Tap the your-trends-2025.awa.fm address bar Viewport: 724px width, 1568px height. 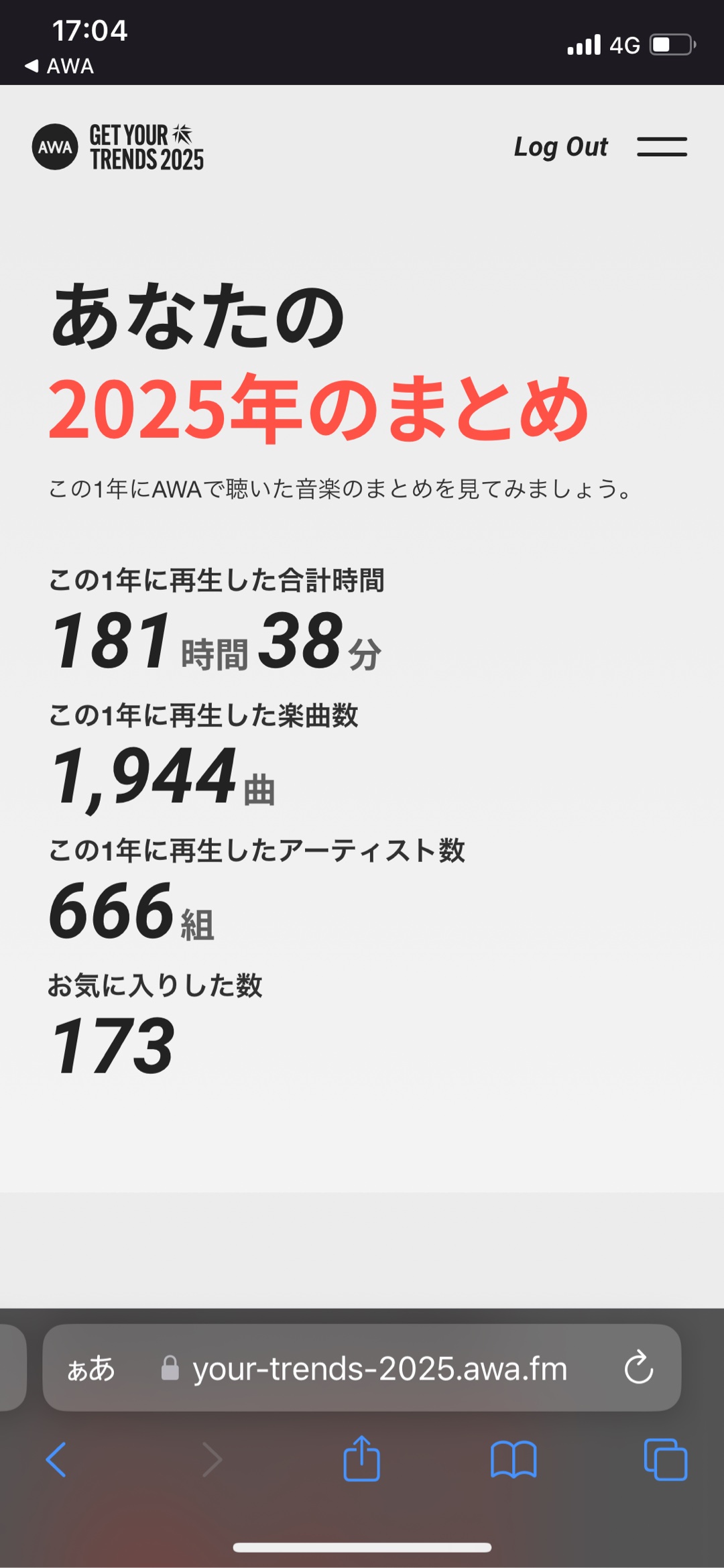coord(379,1368)
